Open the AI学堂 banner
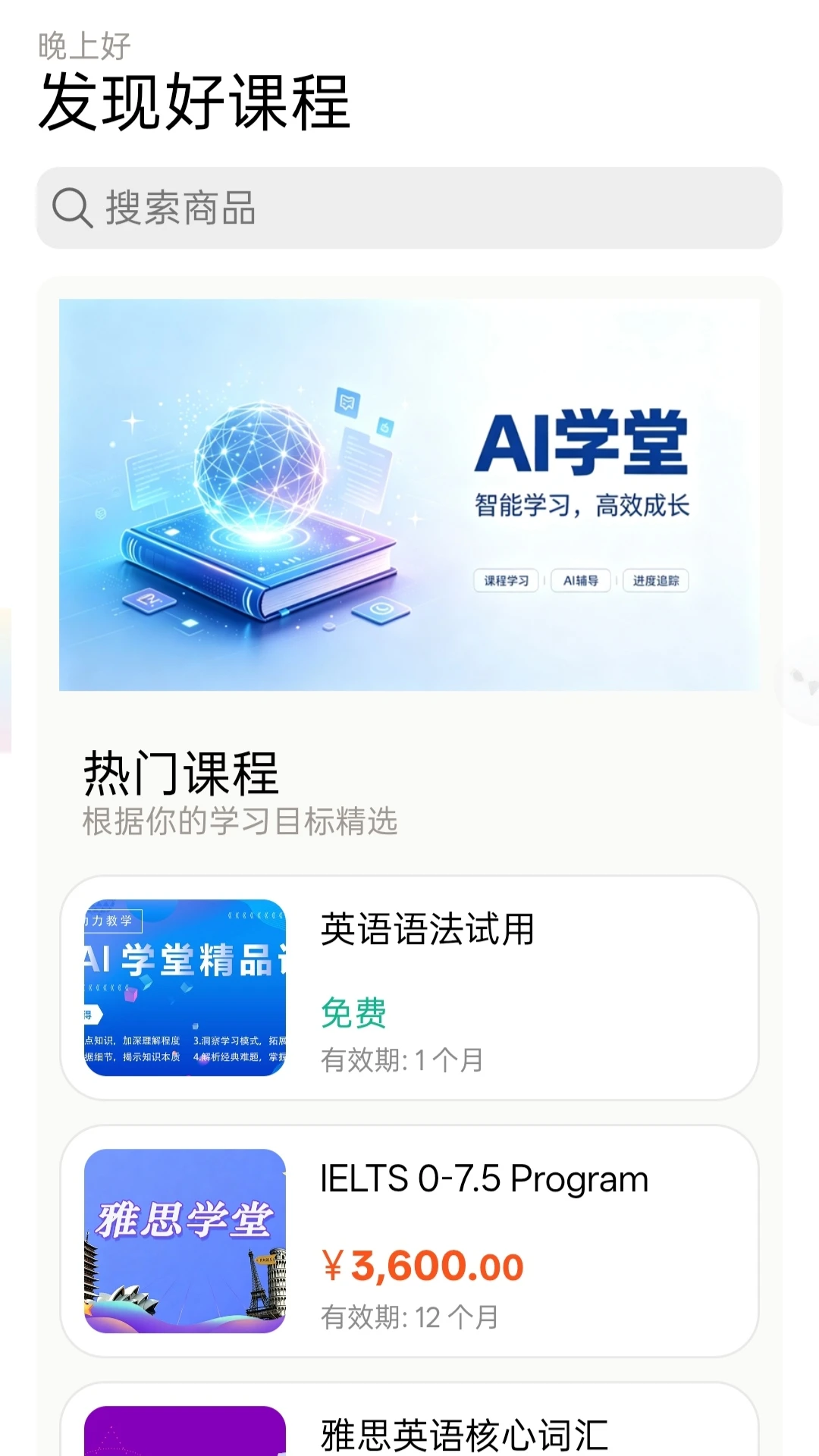 tap(409, 494)
